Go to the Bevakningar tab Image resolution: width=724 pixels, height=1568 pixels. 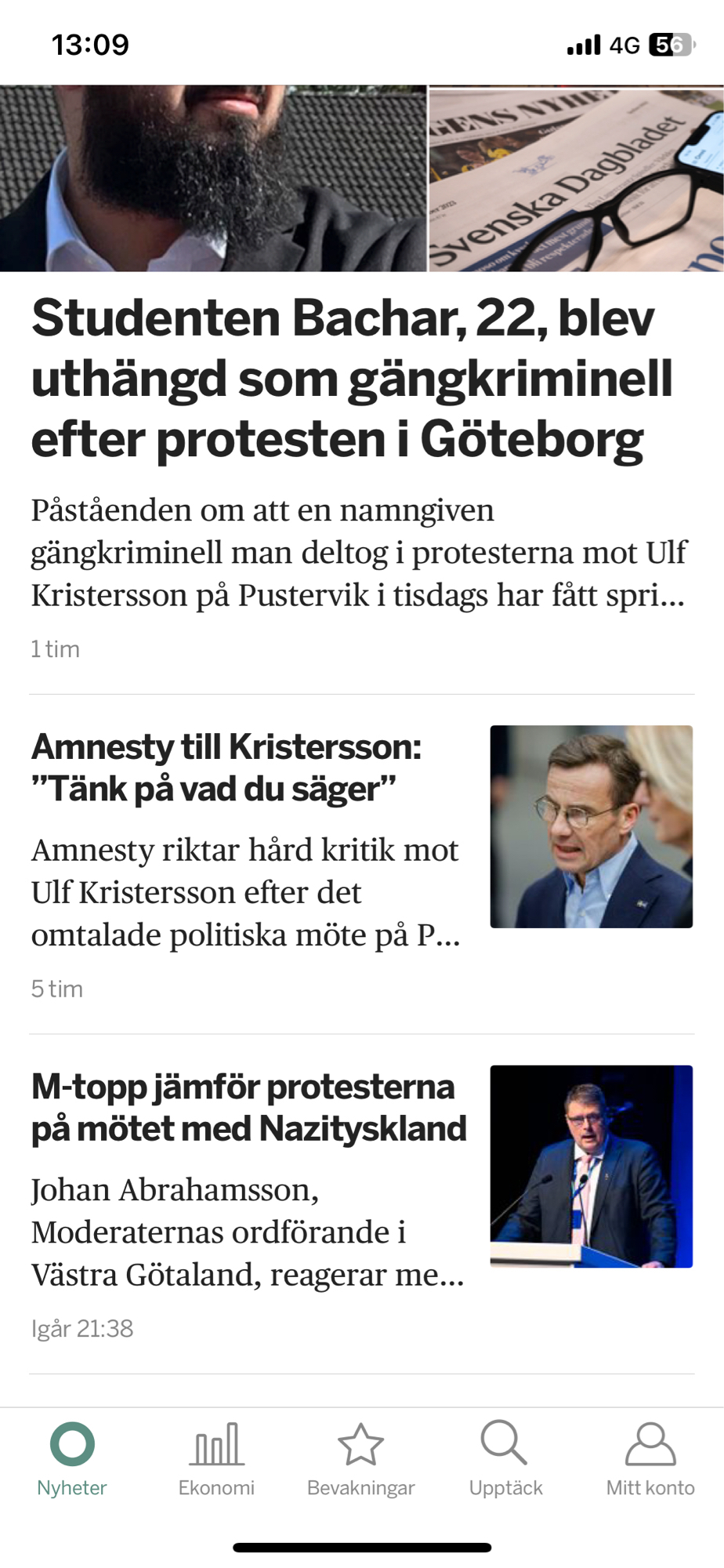point(360,1459)
